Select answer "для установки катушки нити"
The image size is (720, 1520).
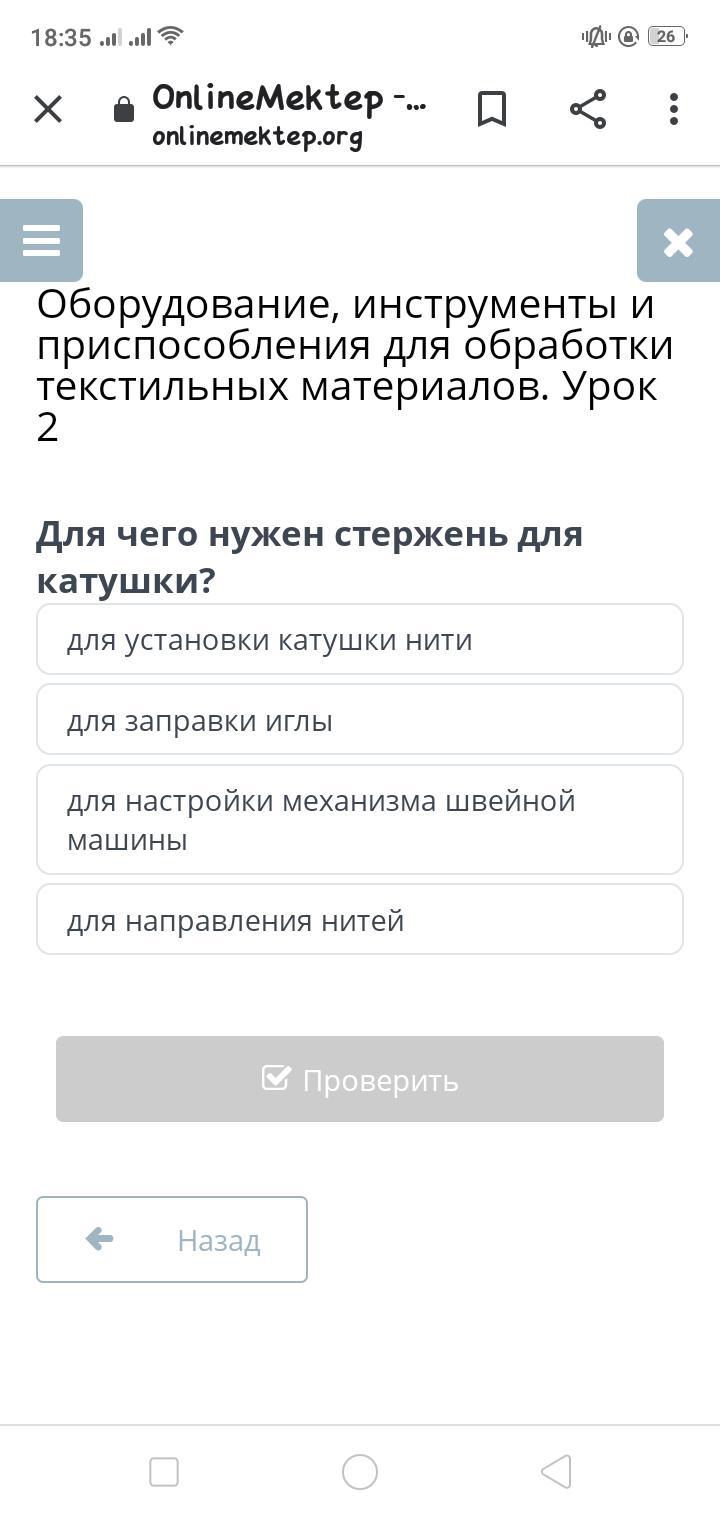click(360, 640)
